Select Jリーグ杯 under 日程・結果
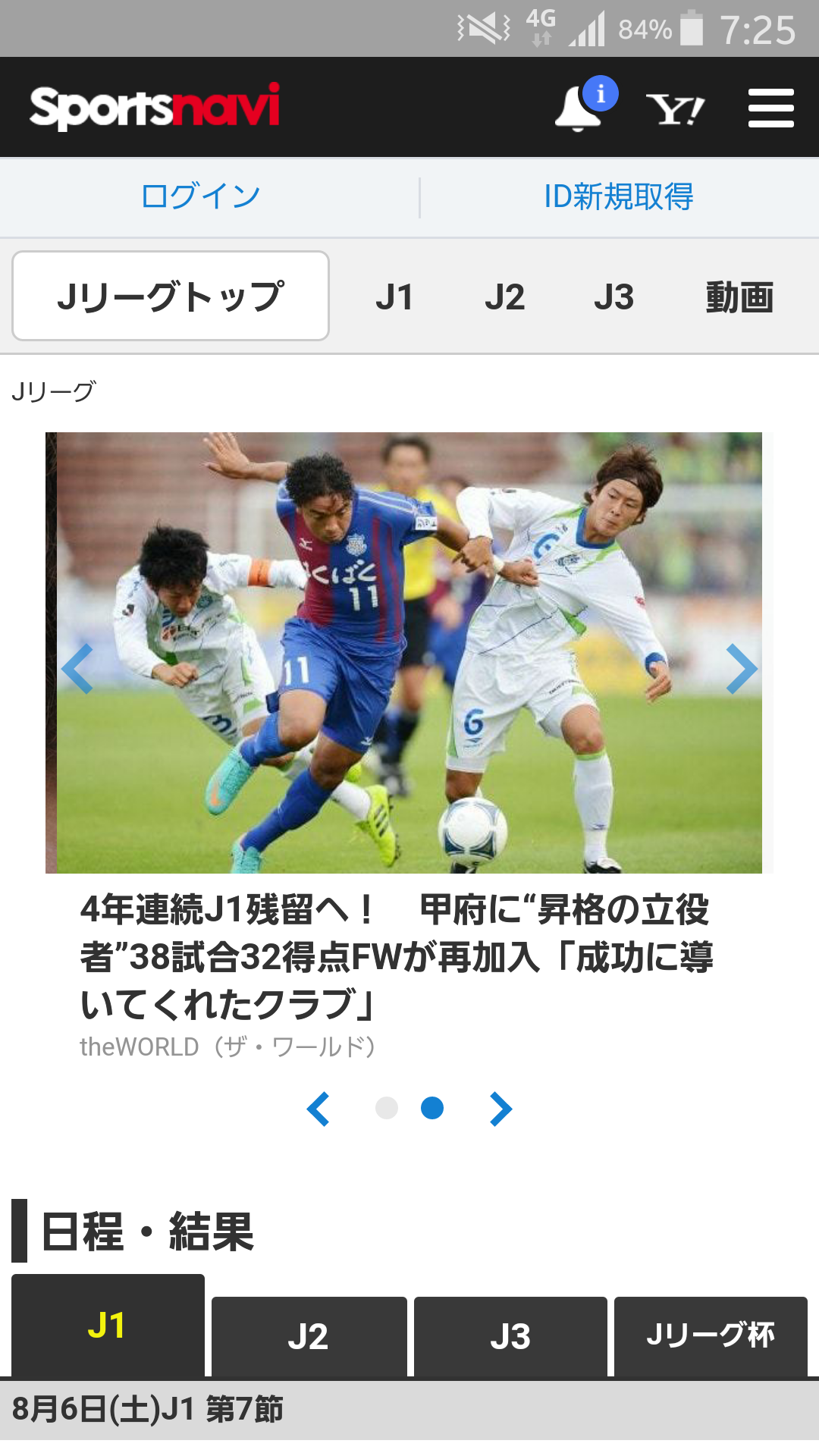This screenshot has height=1456, width=819. pos(711,1336)
